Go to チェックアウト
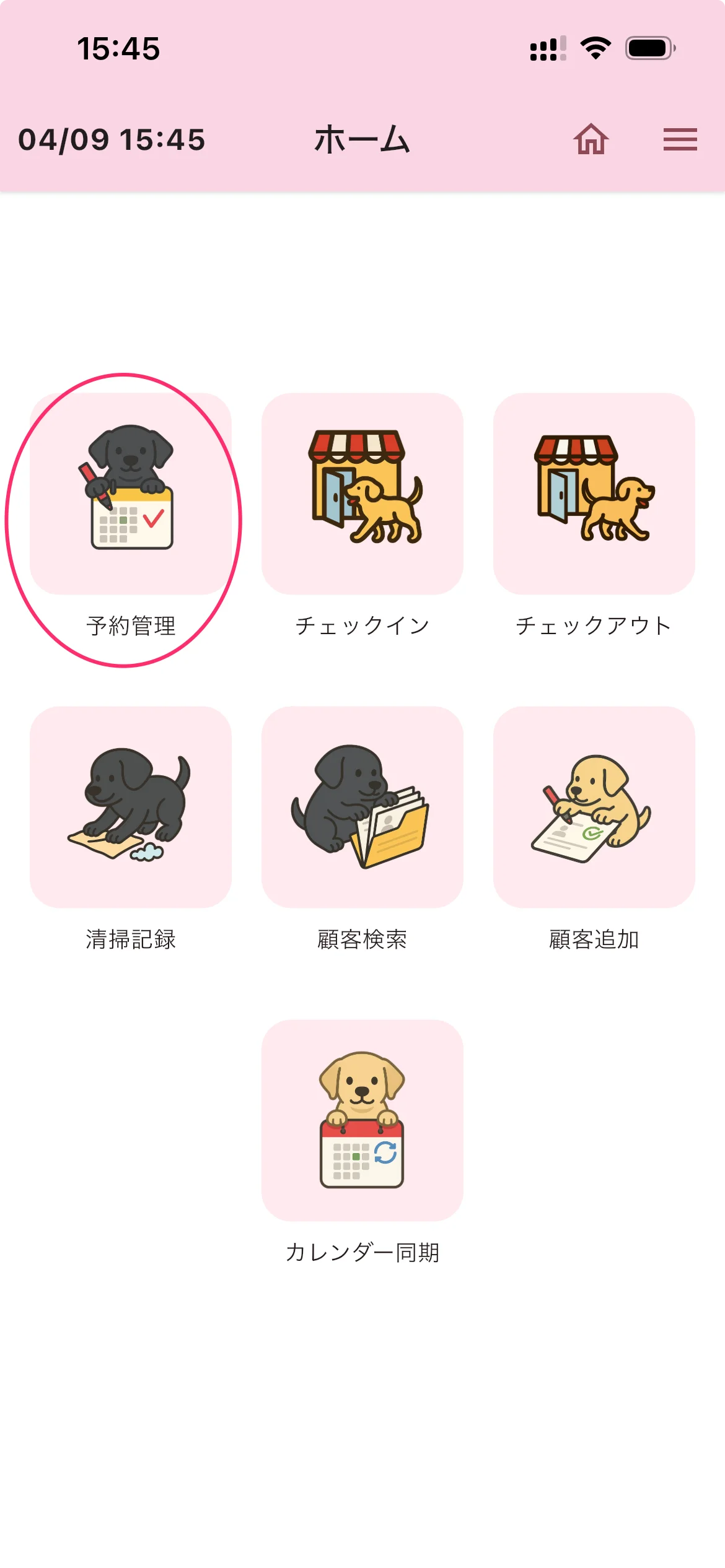Screen dimensions: 725x1568 [594, 494]
